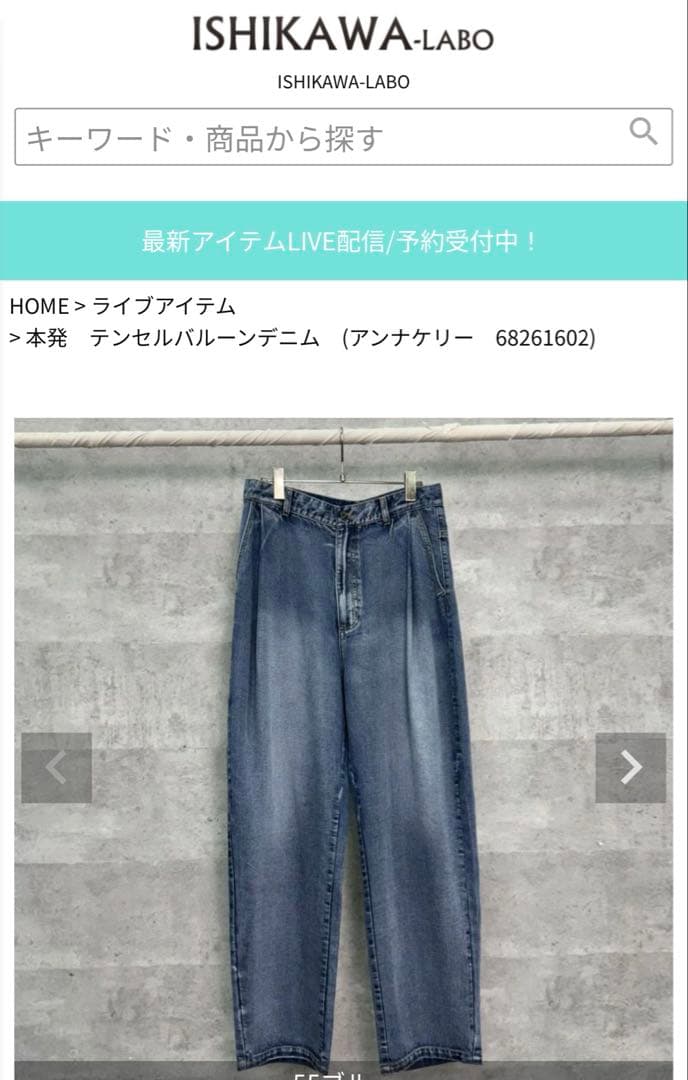Open the LIVE配信/予約受付中 banner
The width and height of the screenshot is (688, 1080).
(343, 241)
